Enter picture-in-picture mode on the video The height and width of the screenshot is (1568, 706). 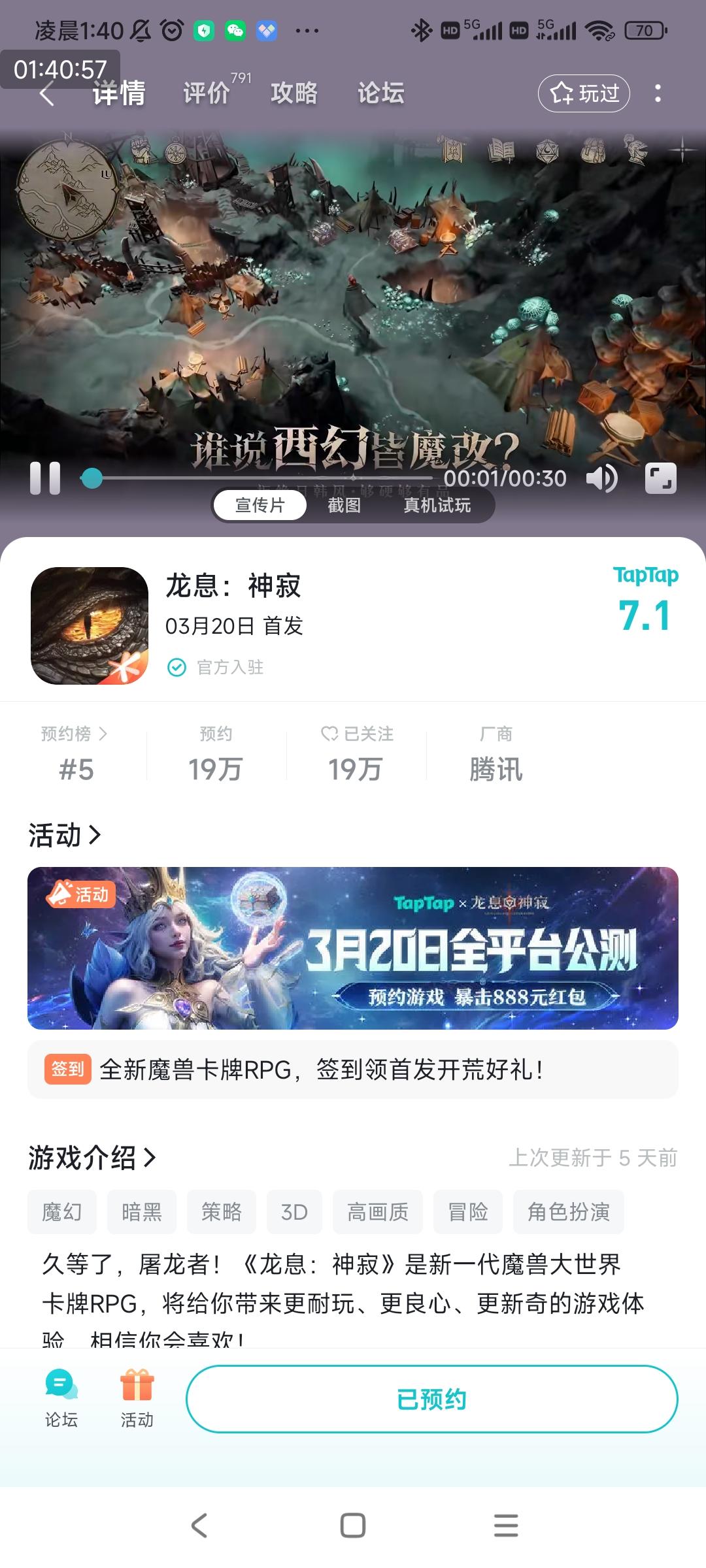[662, 479]
